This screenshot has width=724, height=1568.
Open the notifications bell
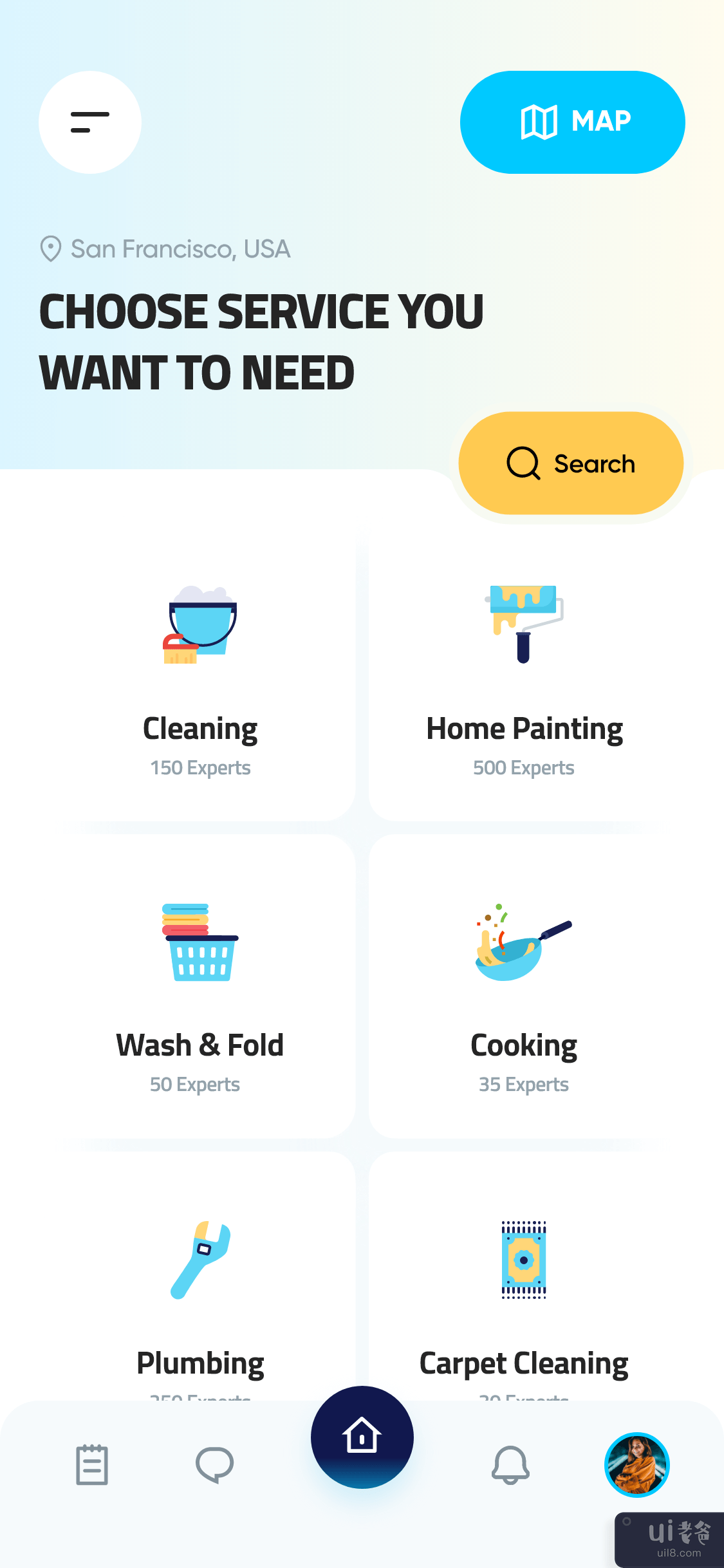click(510, 1465)
